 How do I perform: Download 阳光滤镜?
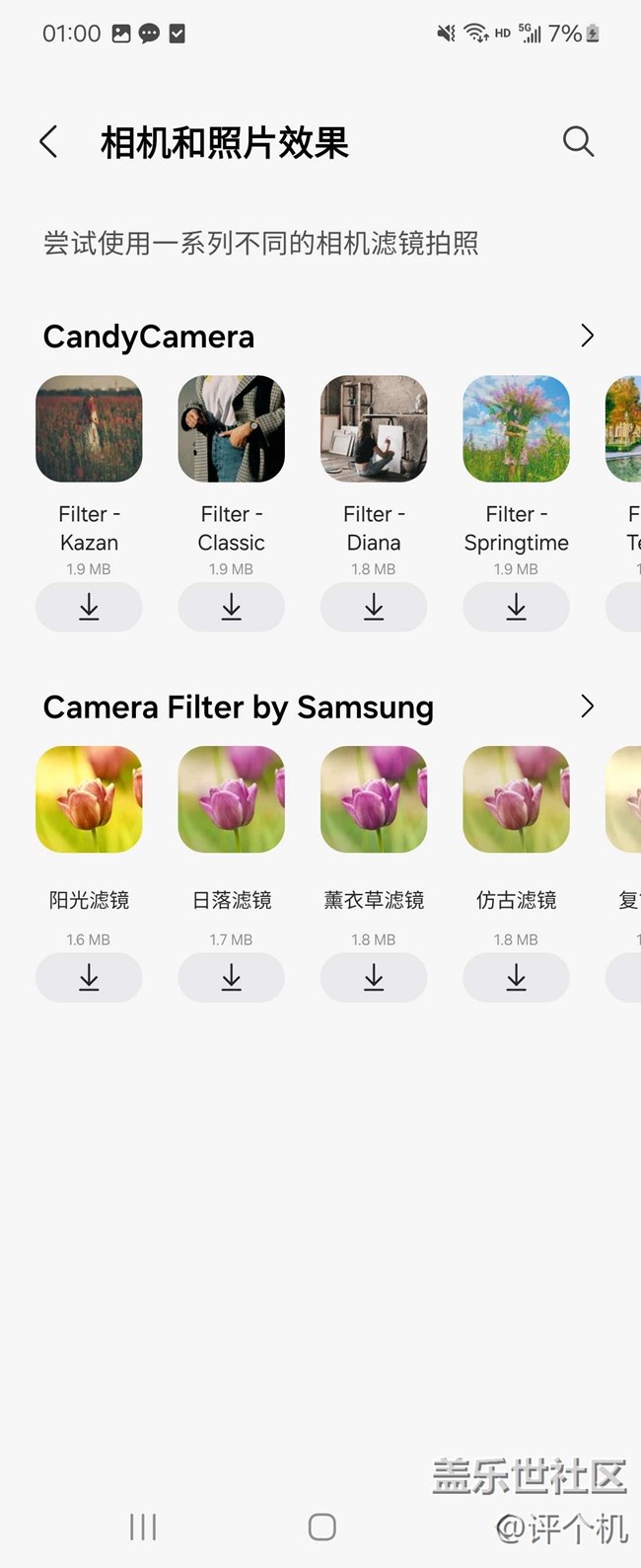[x=89, y=978]
